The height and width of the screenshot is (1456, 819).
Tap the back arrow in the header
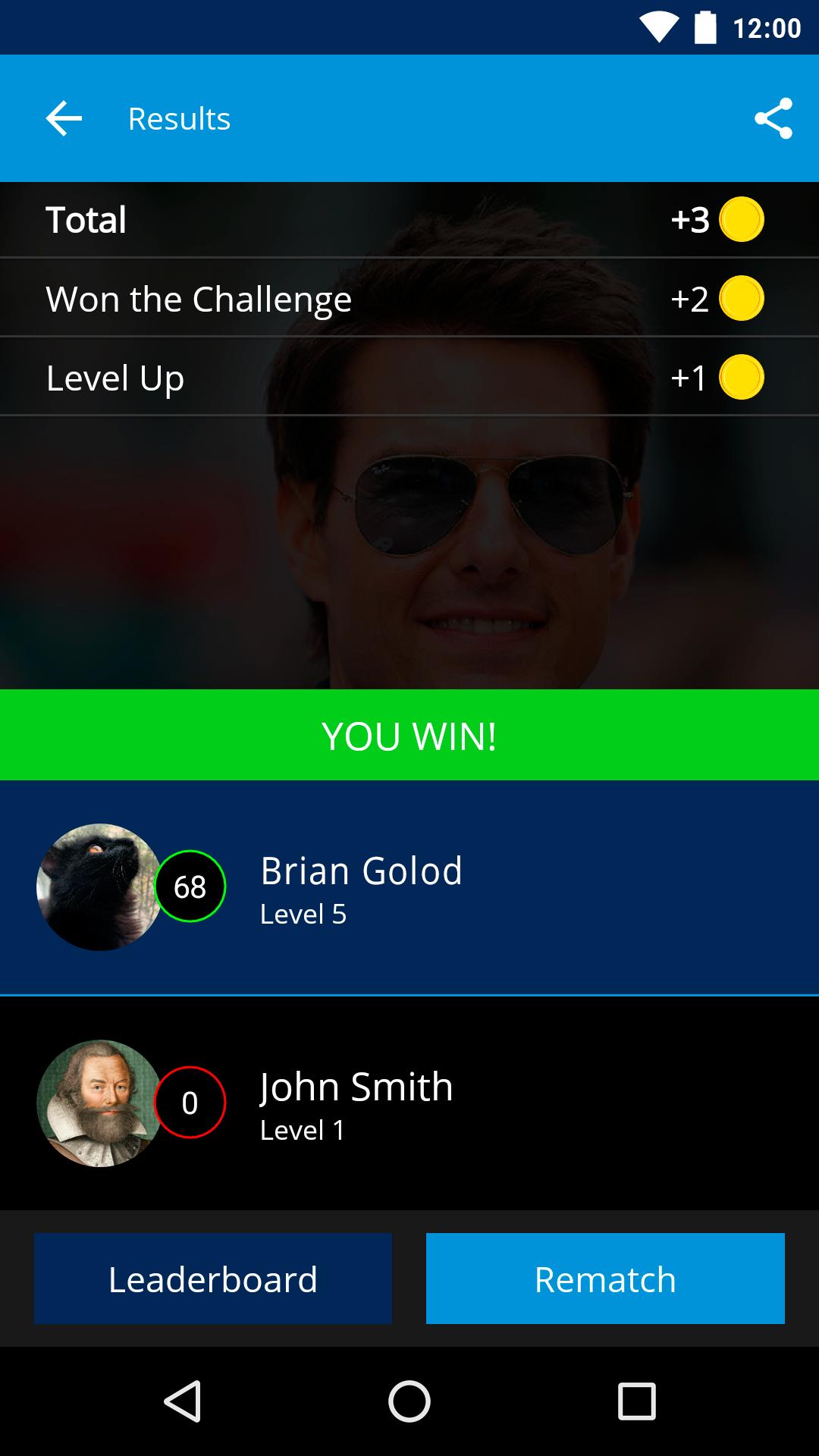click(x=64, y=118)
